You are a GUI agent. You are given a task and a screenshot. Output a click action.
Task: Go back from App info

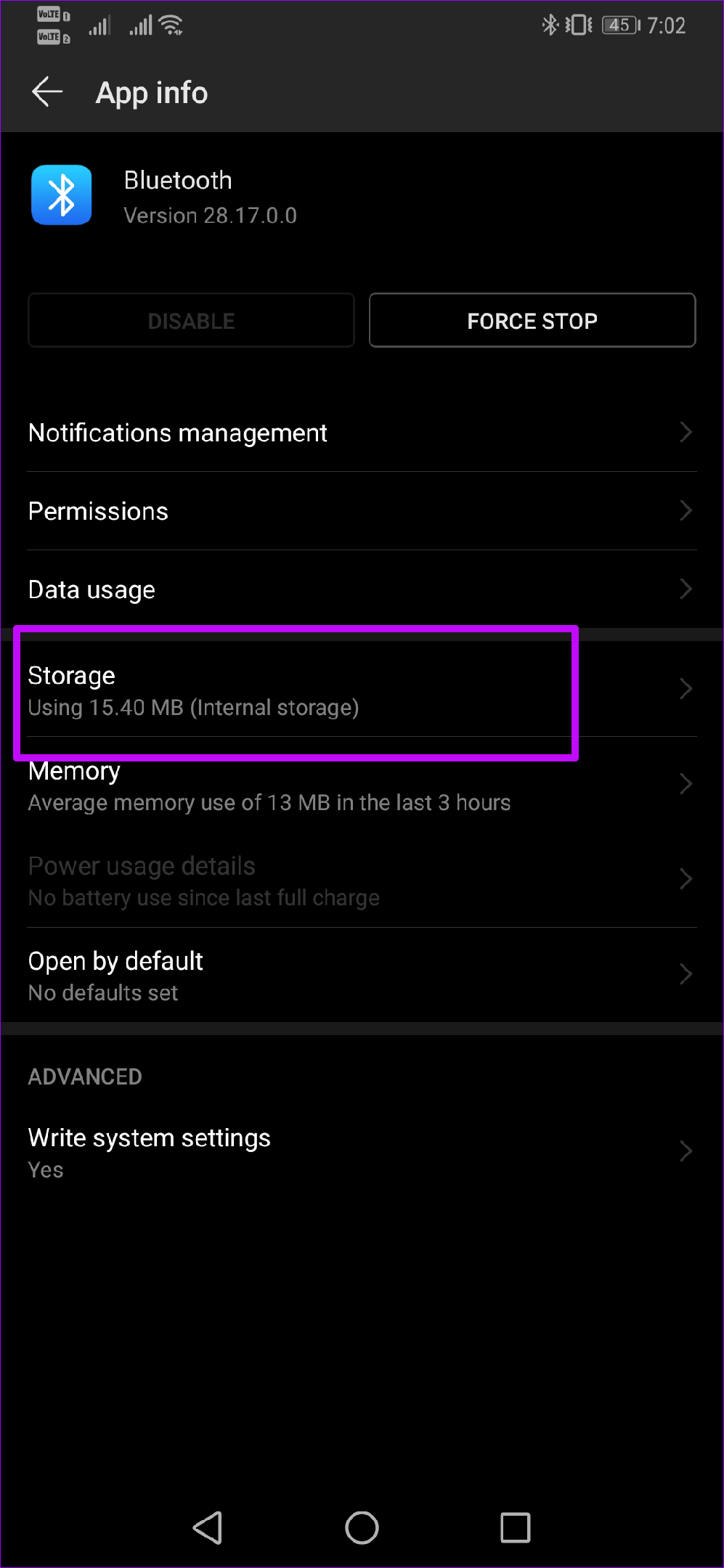(48, 92)
